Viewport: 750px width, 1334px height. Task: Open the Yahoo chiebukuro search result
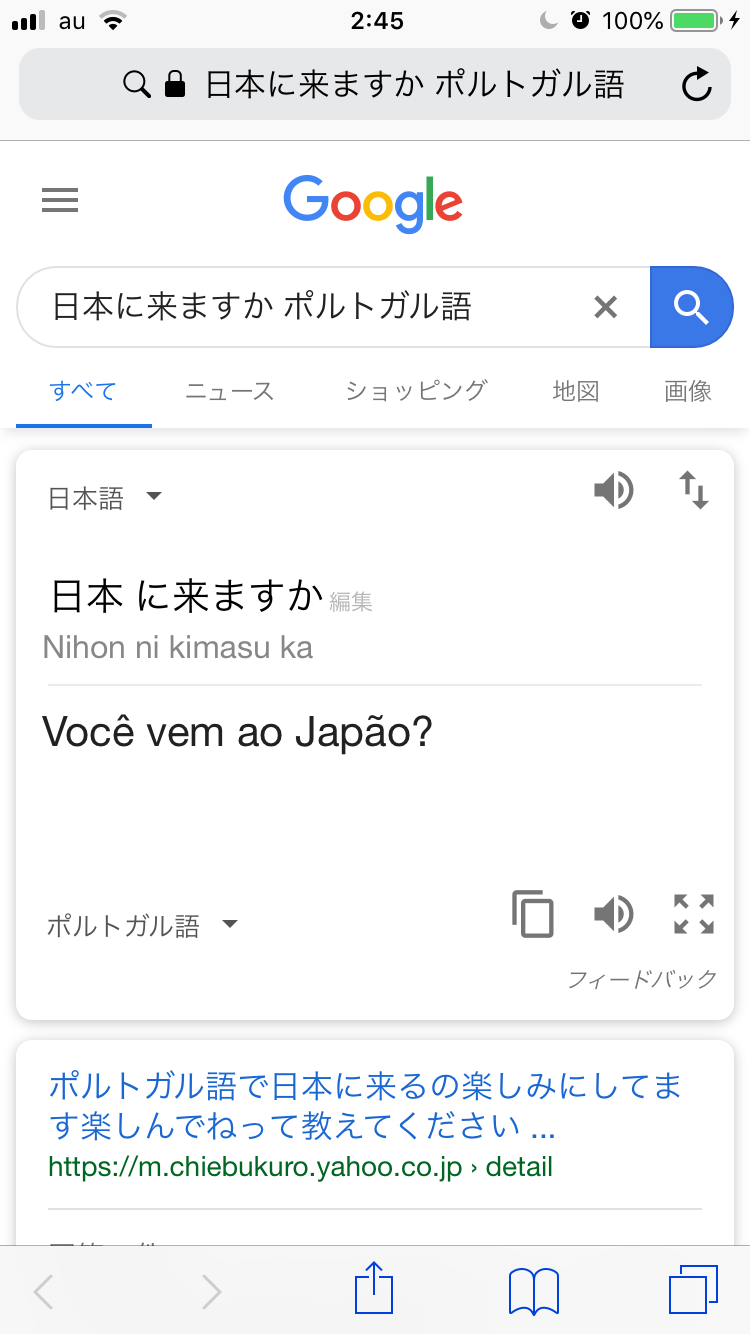(x=366, y=1106)
